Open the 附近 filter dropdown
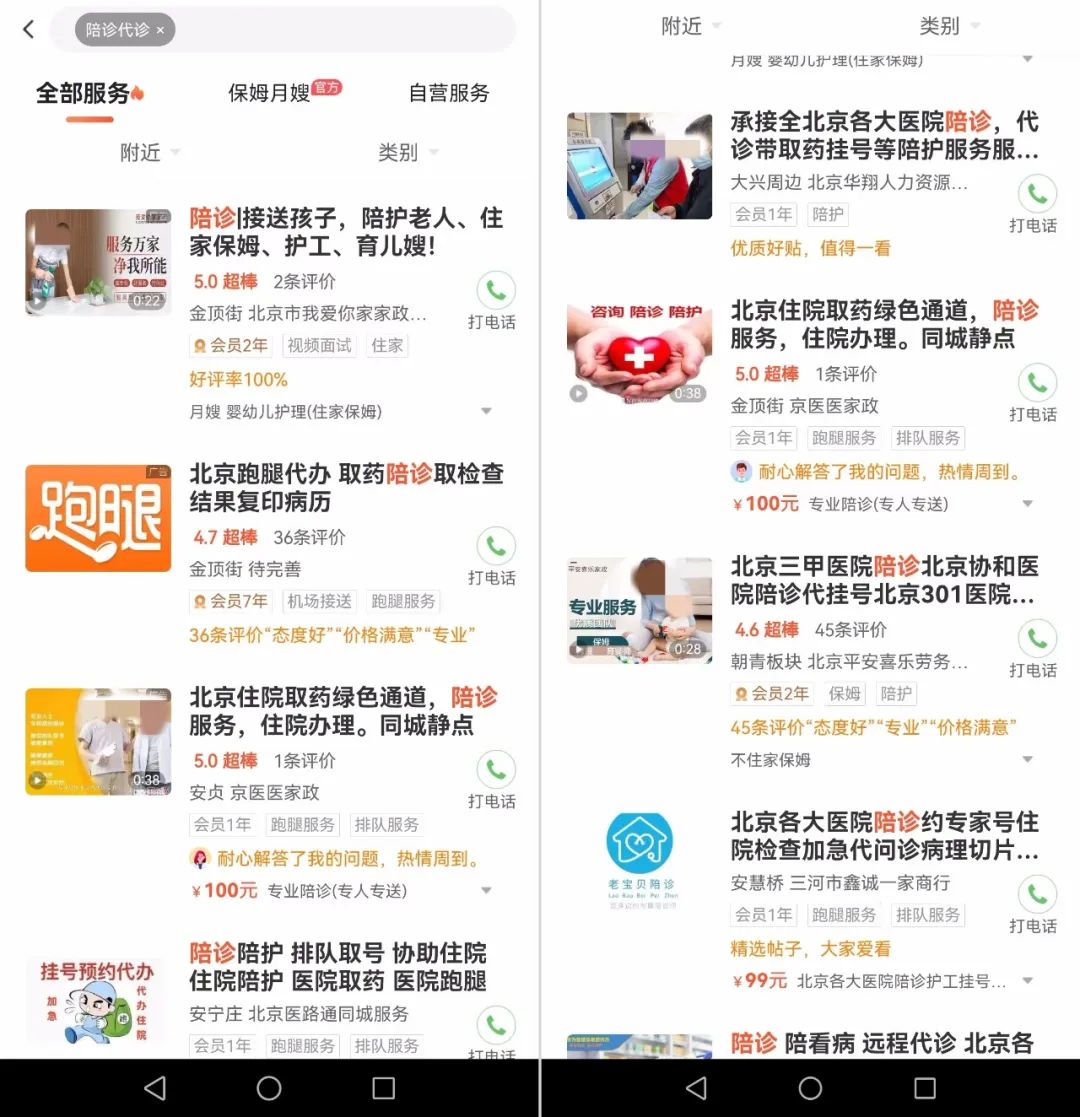1080x1117 pixels. click(x=147, y=152)
